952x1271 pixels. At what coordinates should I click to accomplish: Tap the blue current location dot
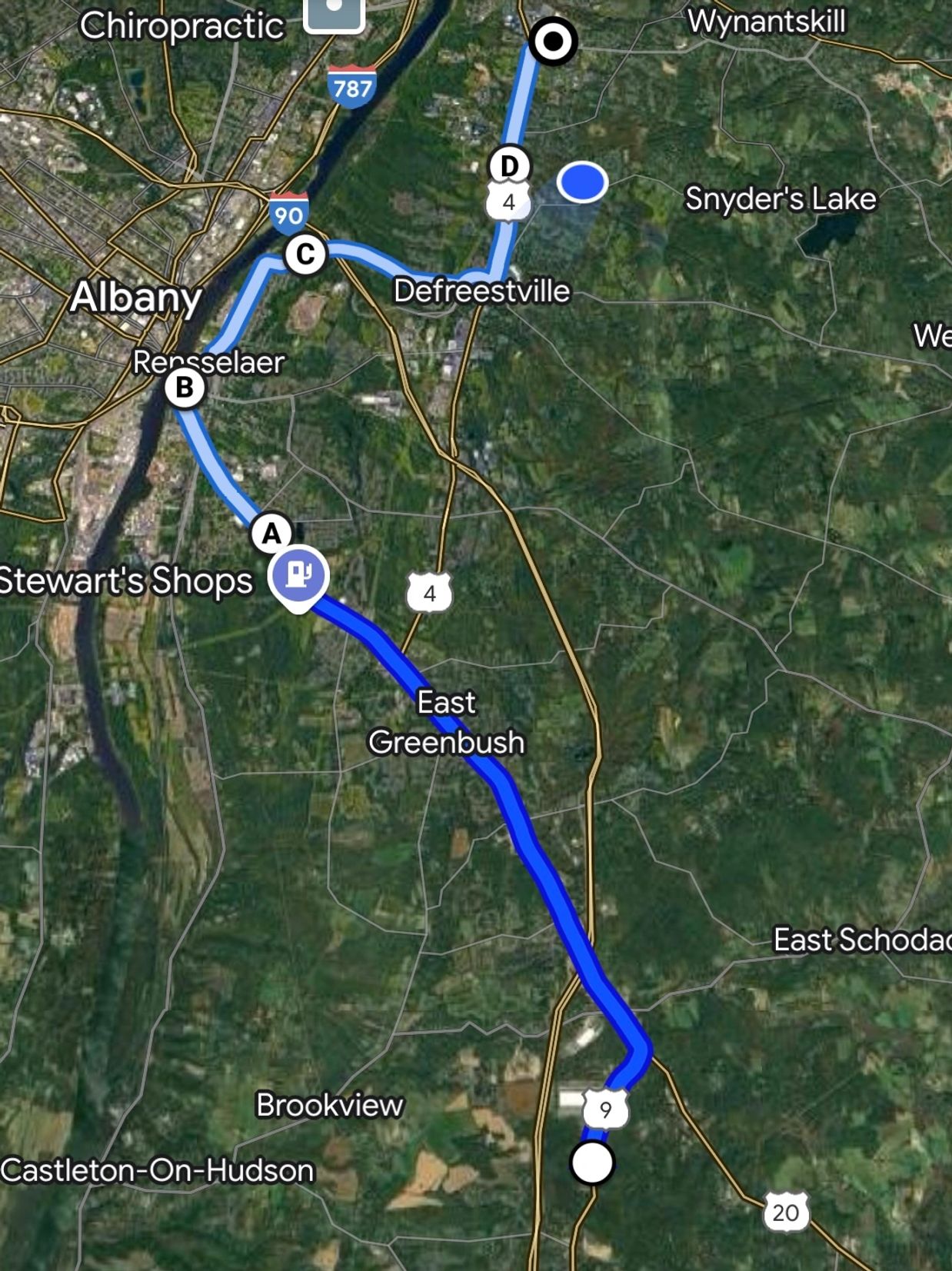tap(582, 182)
